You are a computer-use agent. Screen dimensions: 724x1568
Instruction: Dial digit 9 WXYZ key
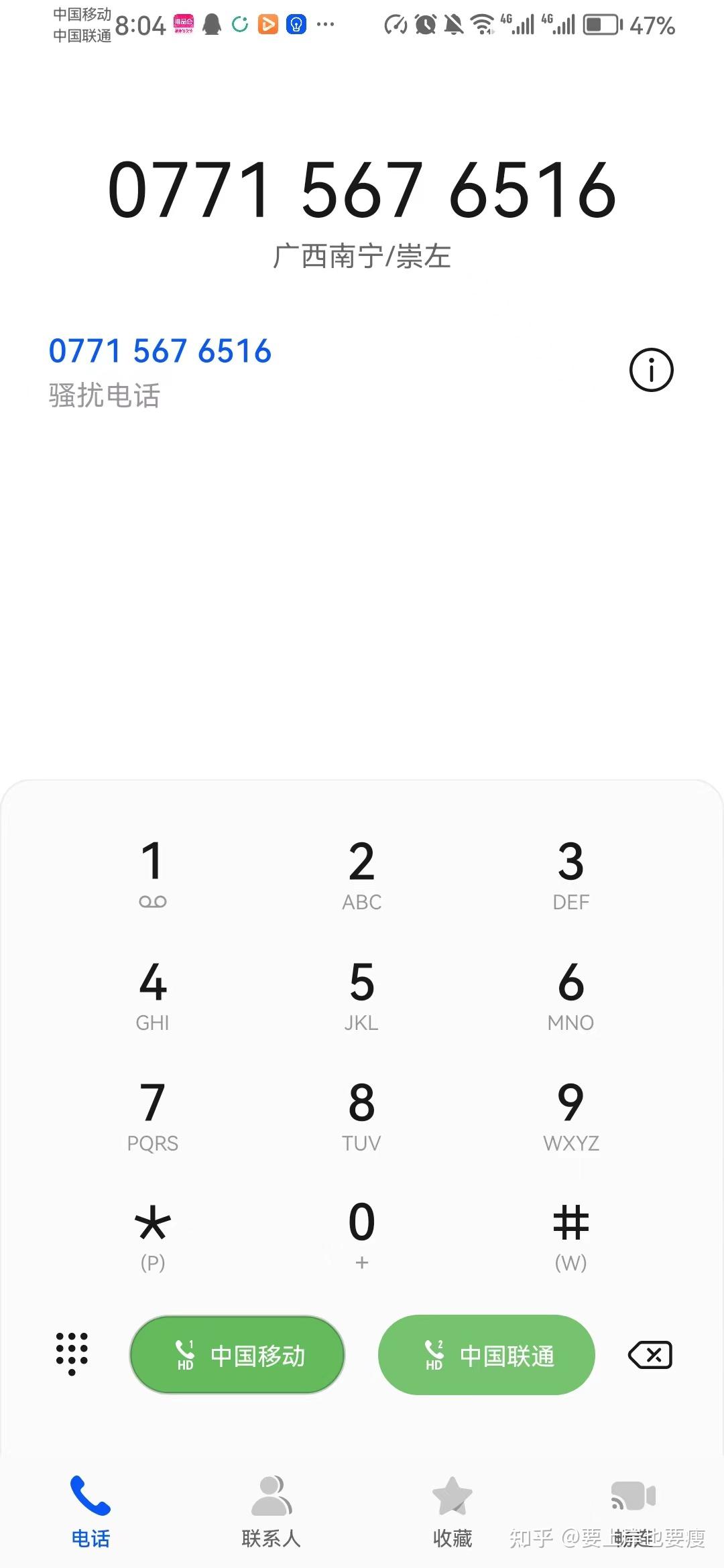point(570,1114)
